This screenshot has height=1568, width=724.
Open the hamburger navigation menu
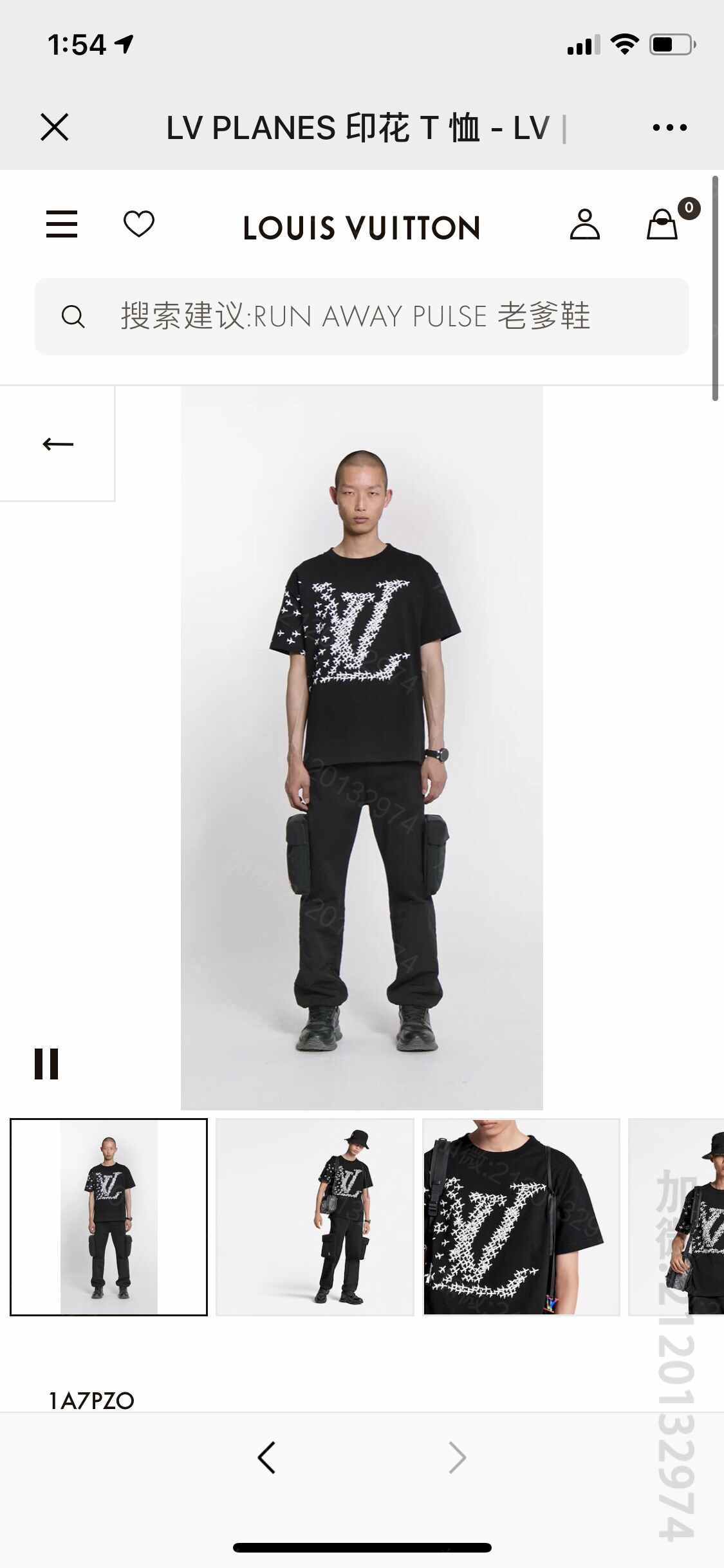pyautogui.click(x=62, y=225)
